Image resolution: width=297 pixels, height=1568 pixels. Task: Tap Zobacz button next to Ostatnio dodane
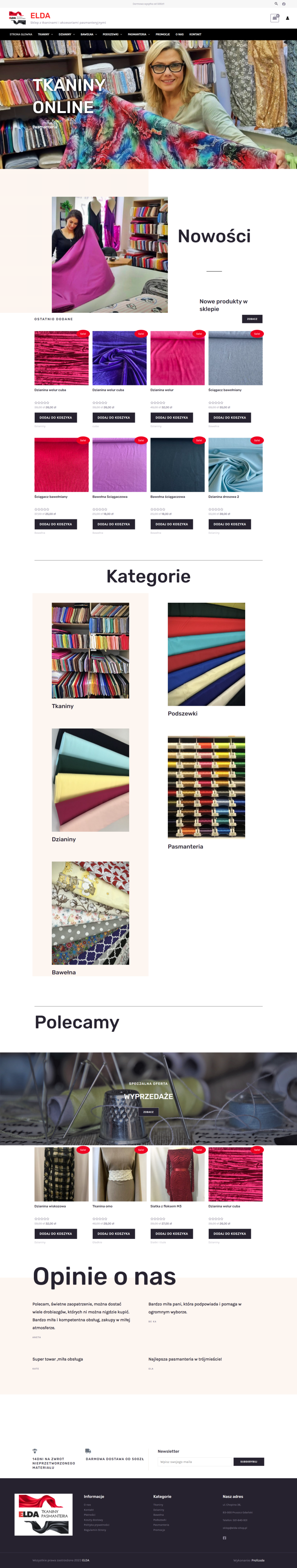(x=252, y=319)
